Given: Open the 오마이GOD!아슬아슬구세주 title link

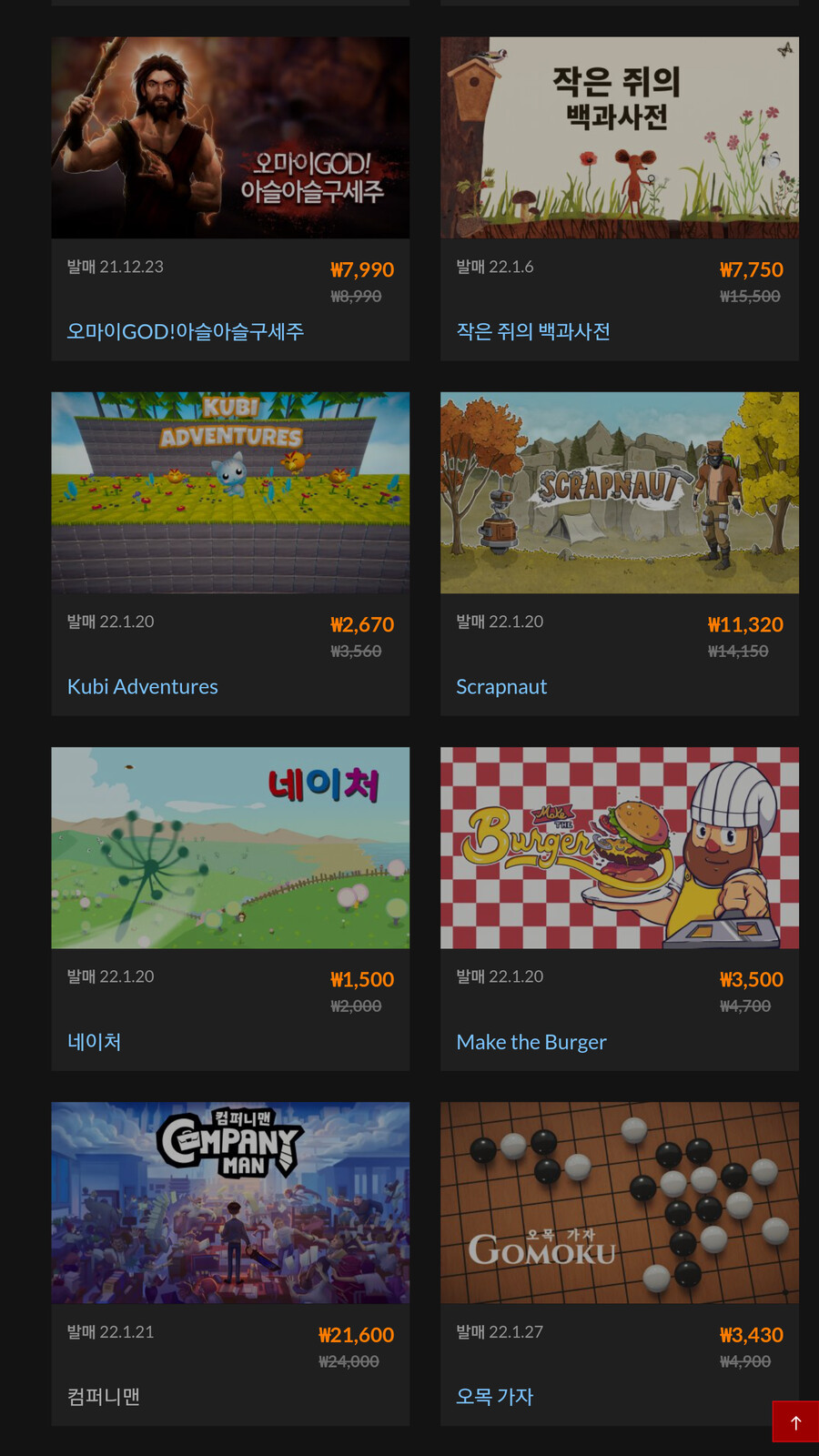Looking at the screenshot, I should [x=186, y=330].
